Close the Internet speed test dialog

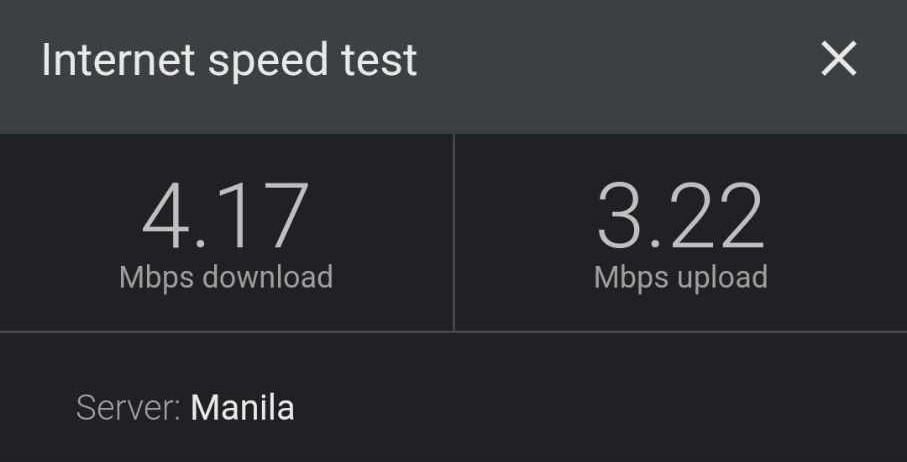pyautogui.click(x=838, y=60)
